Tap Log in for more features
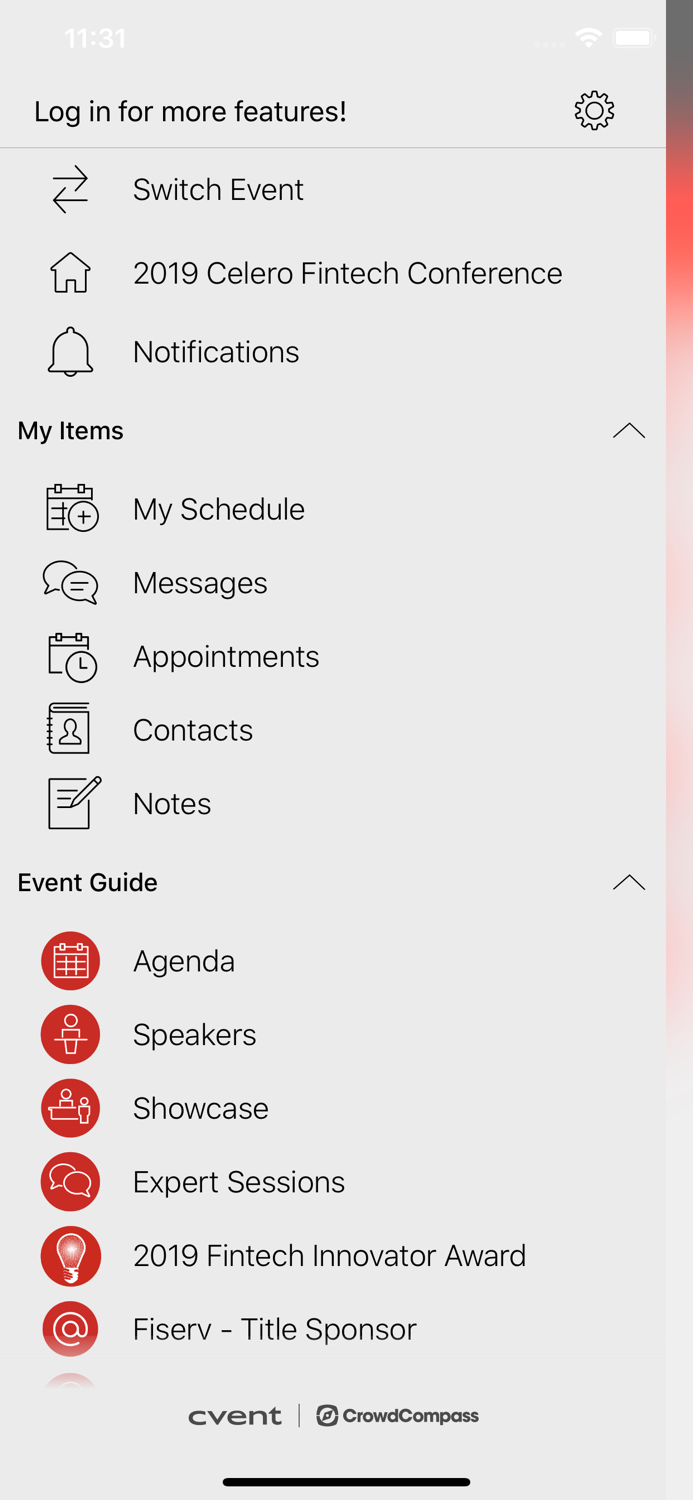This screenshot has width=693, height=1500. pyautogui.click(x=190, y=111)
